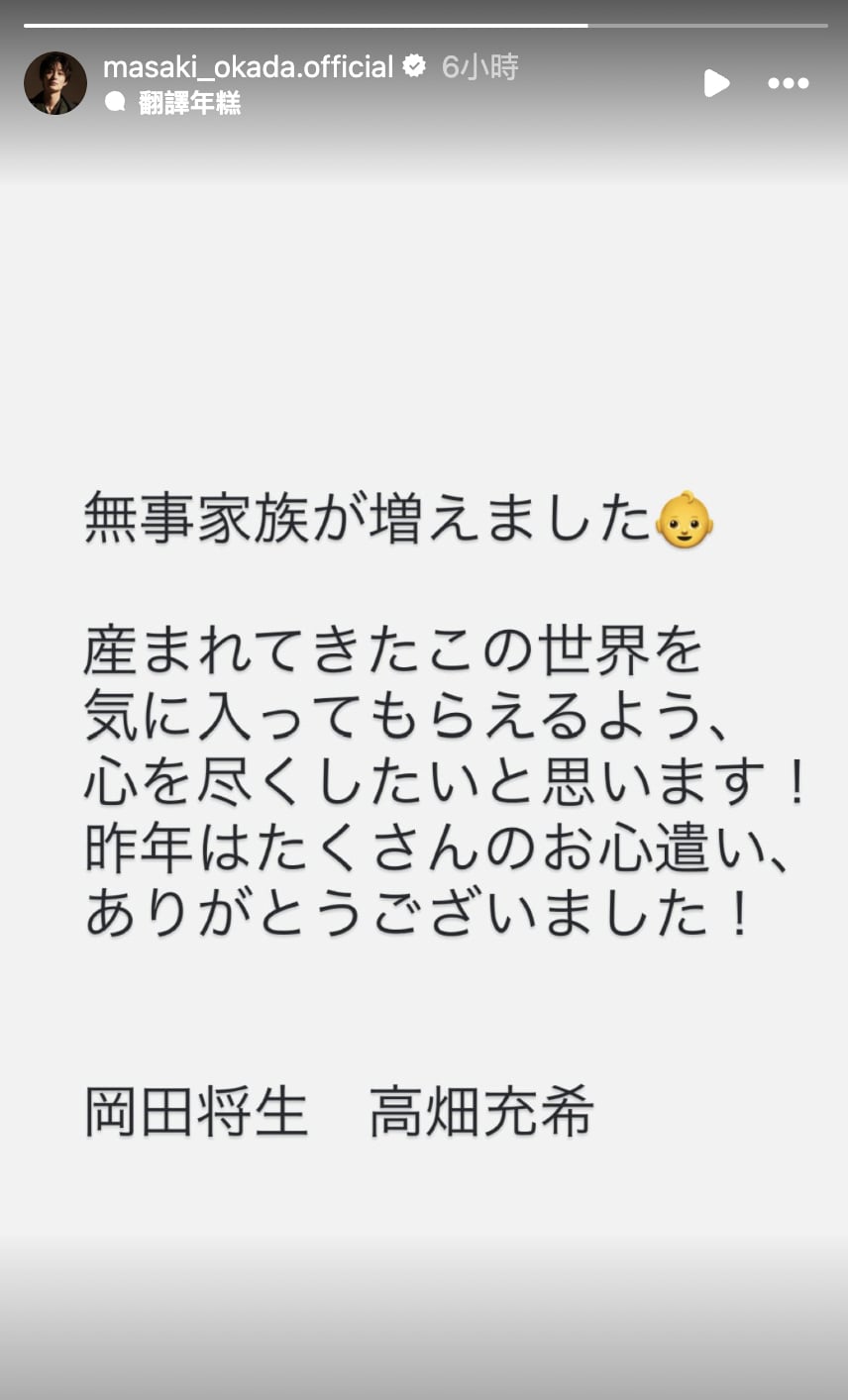Click the verified badge next to username
The image size is (848, 1400).
point(412,66)
